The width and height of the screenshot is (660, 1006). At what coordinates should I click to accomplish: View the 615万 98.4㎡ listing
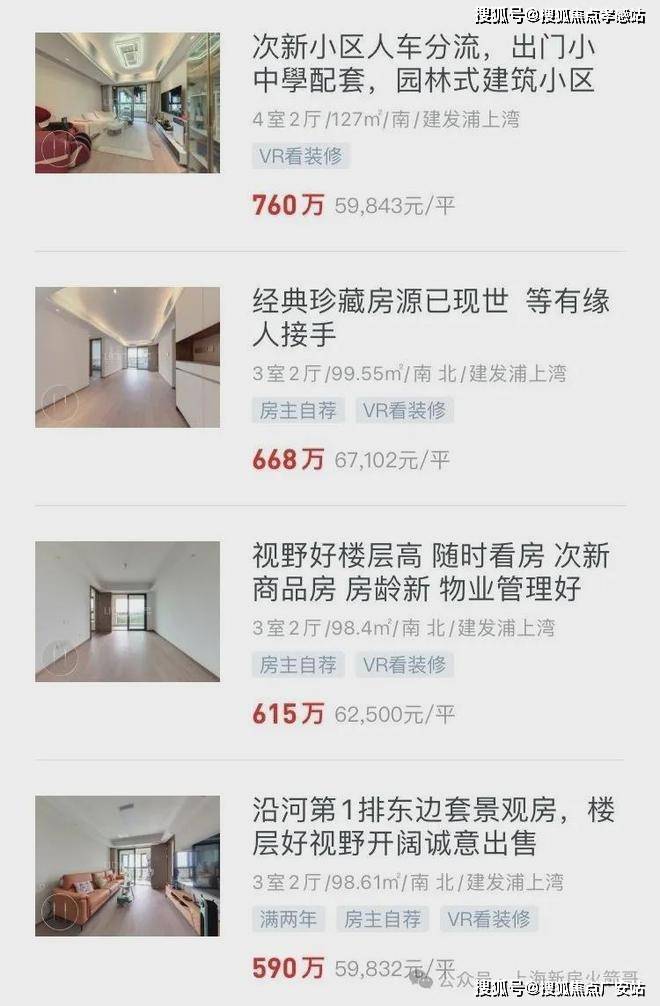[430, 572]
